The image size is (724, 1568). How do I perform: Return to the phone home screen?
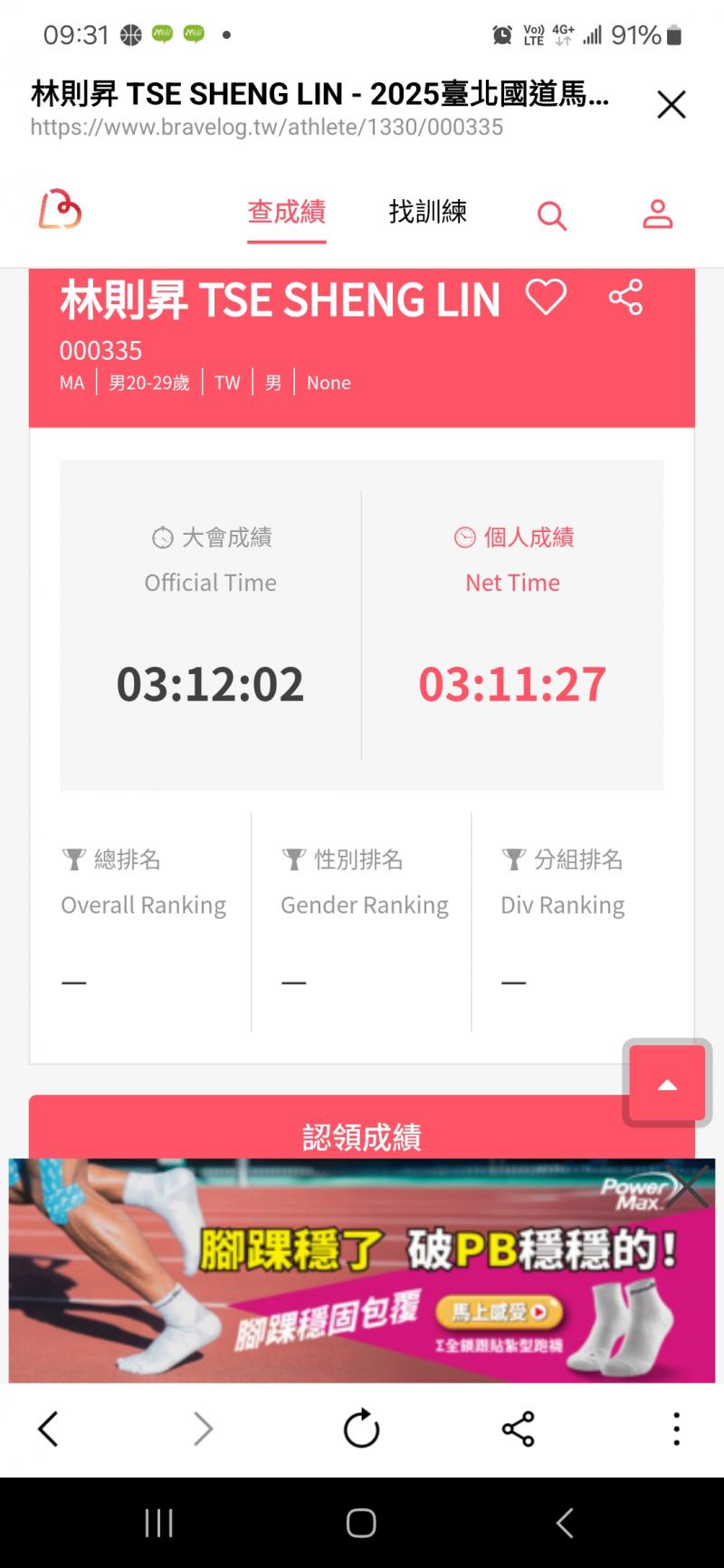(x=361, y=1524)
